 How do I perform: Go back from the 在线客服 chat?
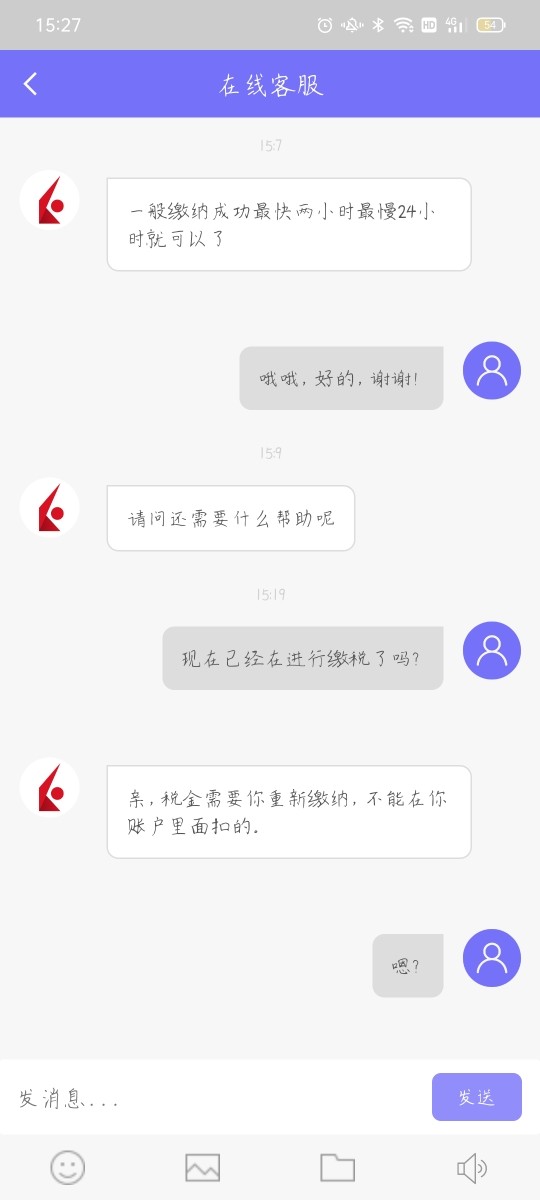(30, 84)
